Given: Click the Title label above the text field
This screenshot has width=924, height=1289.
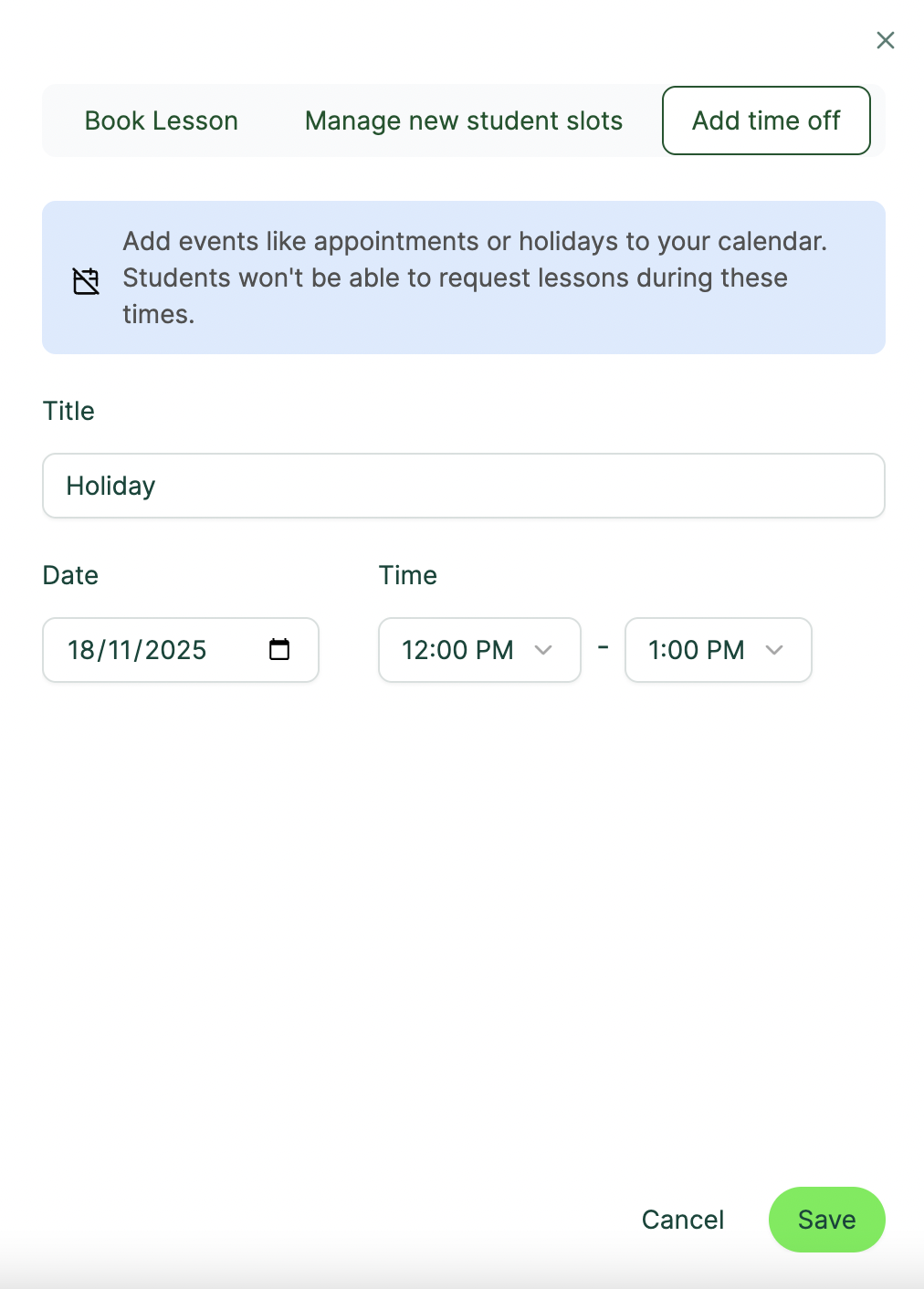Looking at the screenshot, I should click(x=68, y=411).
